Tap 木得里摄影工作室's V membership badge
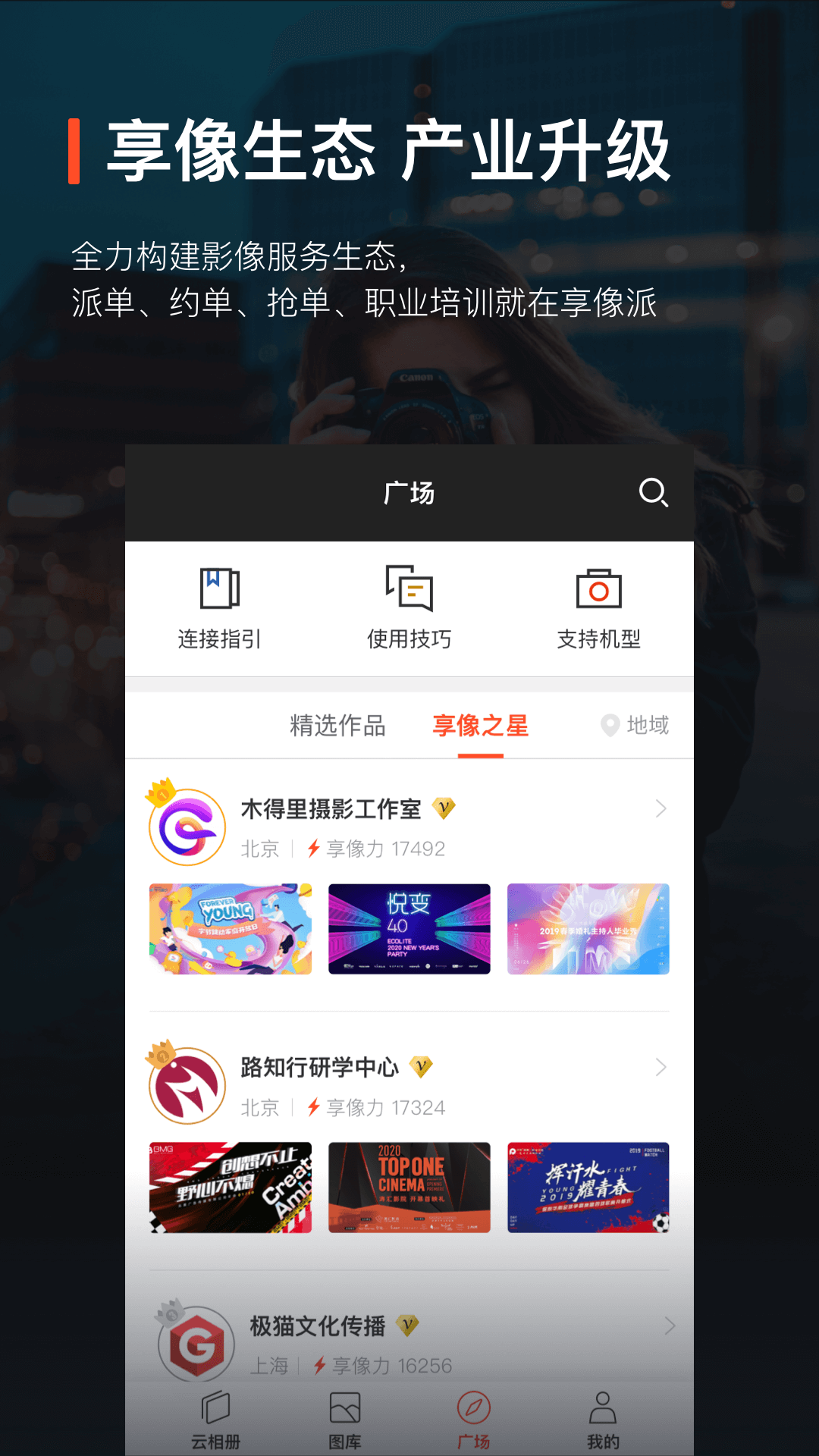Image resolution: width=819 pixels, height=1456 pixels. click(x=445, y=809)
